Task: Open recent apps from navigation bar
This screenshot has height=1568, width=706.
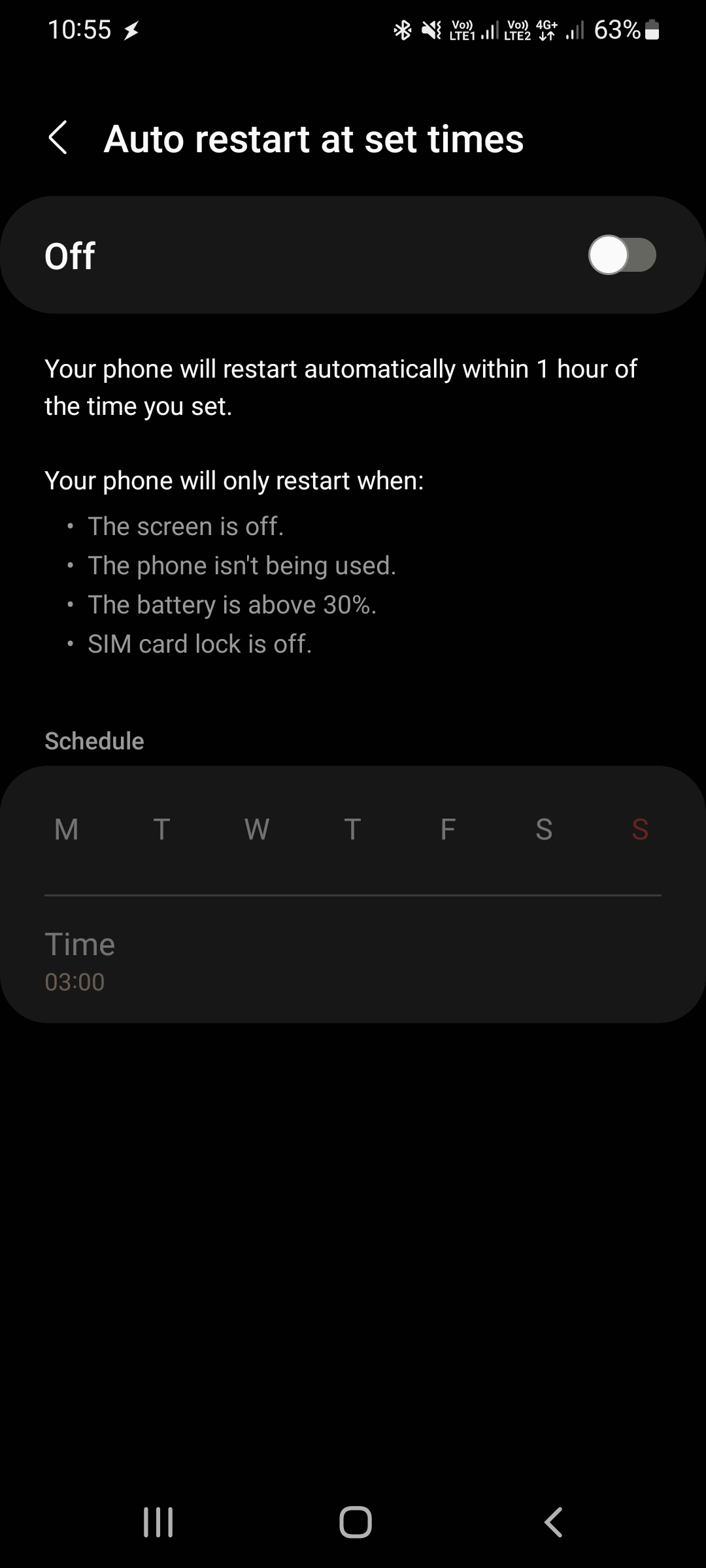Action: tap(158, 1522)
